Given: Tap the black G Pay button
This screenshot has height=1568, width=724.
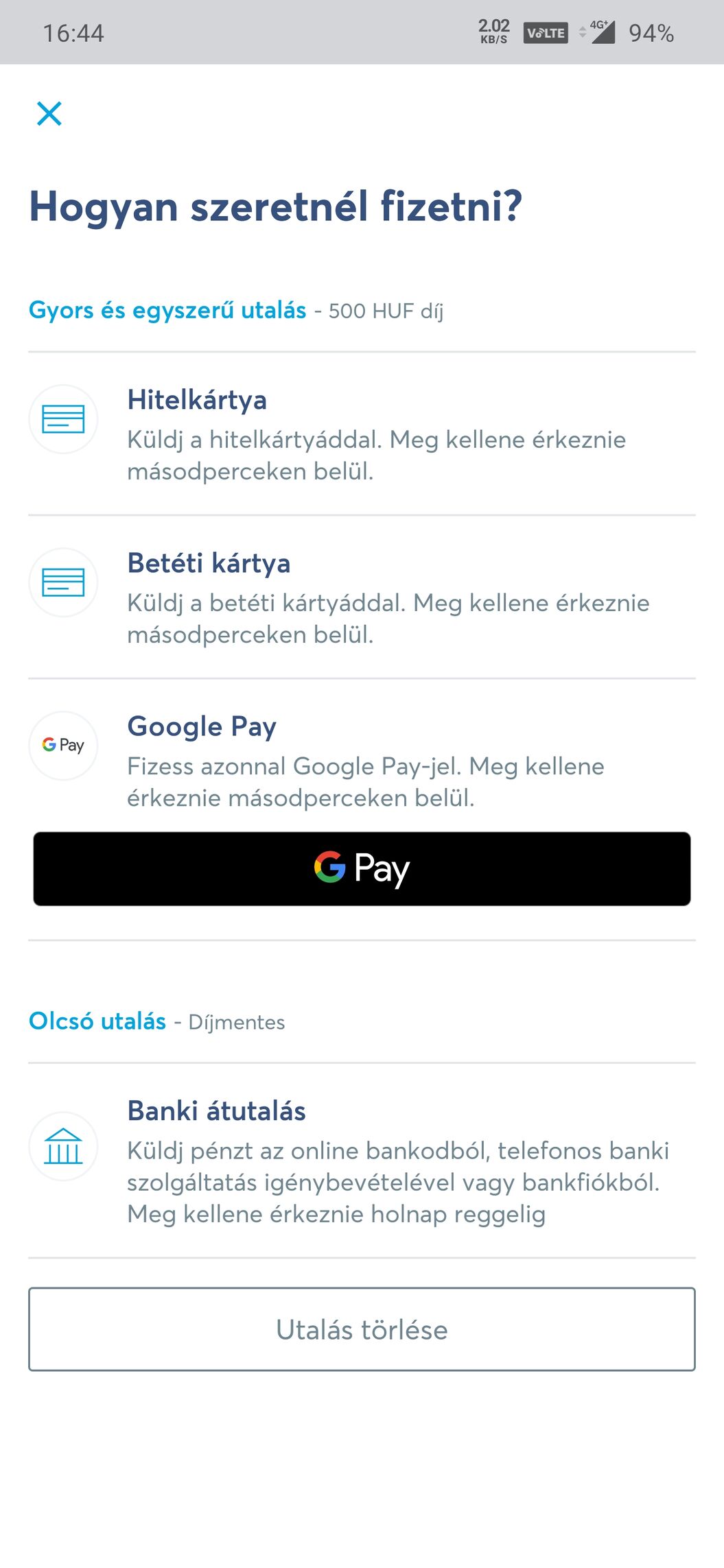Looking at the screenshot, I should 362,868.
